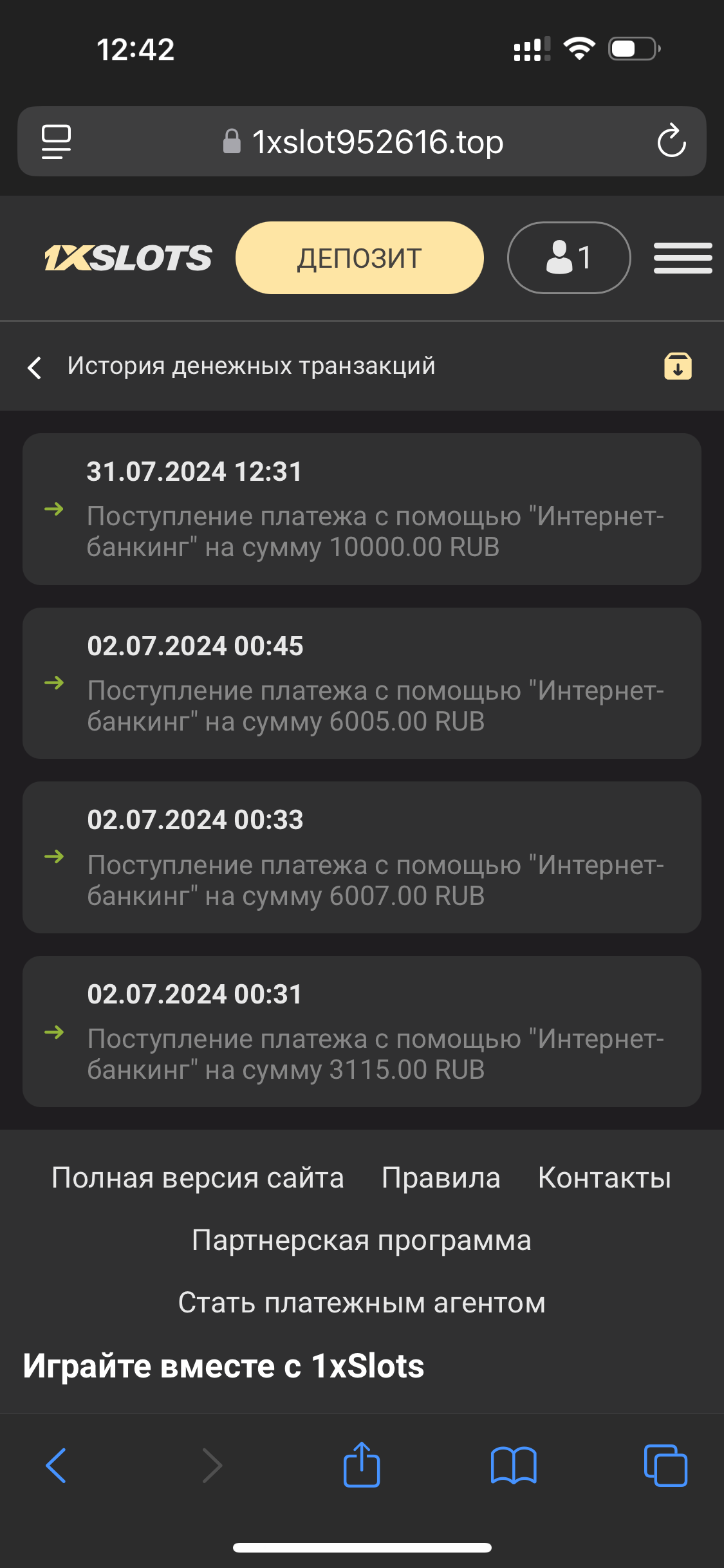The width and height of the screenshot is (724, 1568).
Task: Go back from История денежных транзакций
Action: tap(35, 368)
